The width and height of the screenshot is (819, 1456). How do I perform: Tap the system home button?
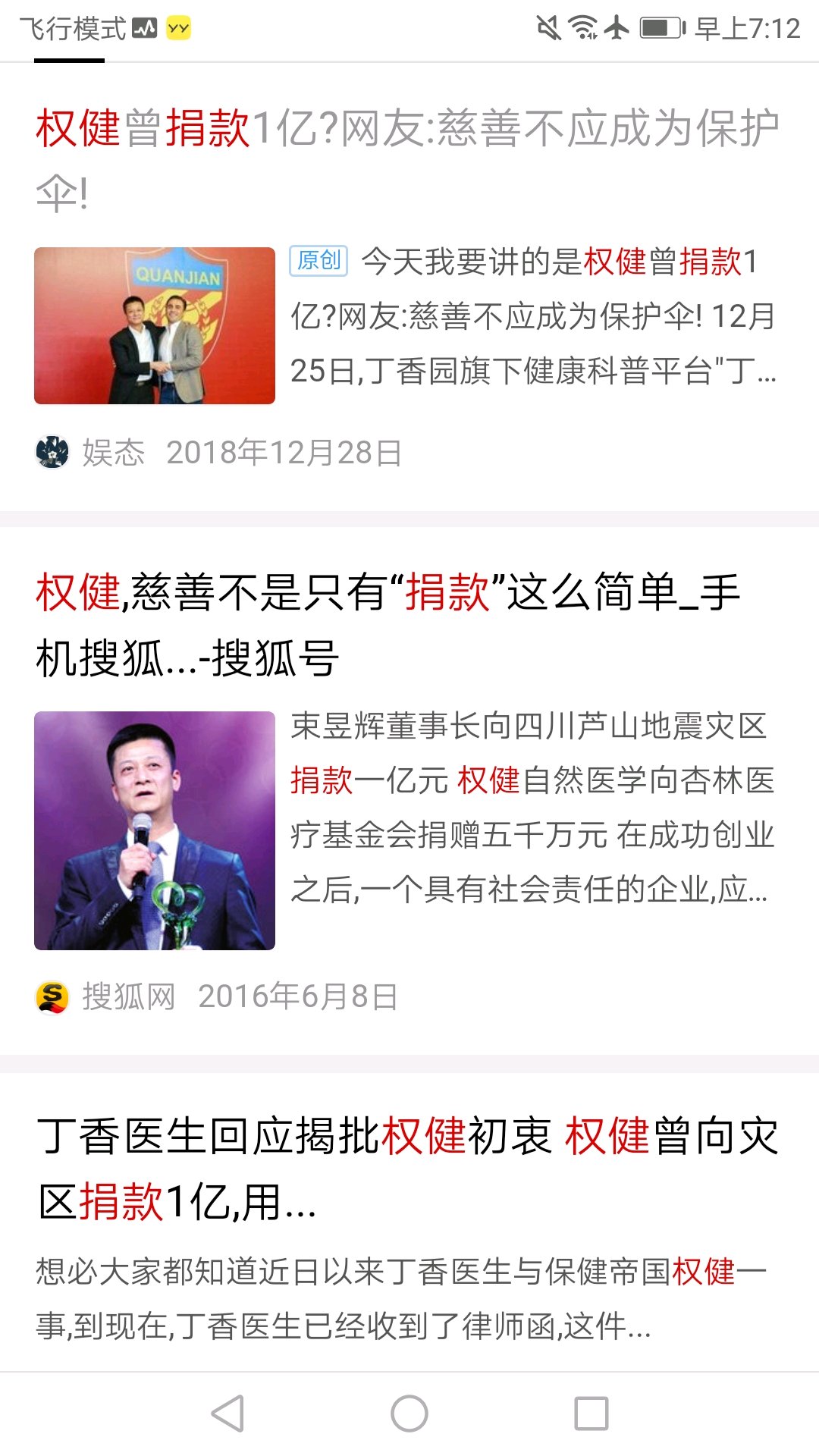(x=409, y=1414)
